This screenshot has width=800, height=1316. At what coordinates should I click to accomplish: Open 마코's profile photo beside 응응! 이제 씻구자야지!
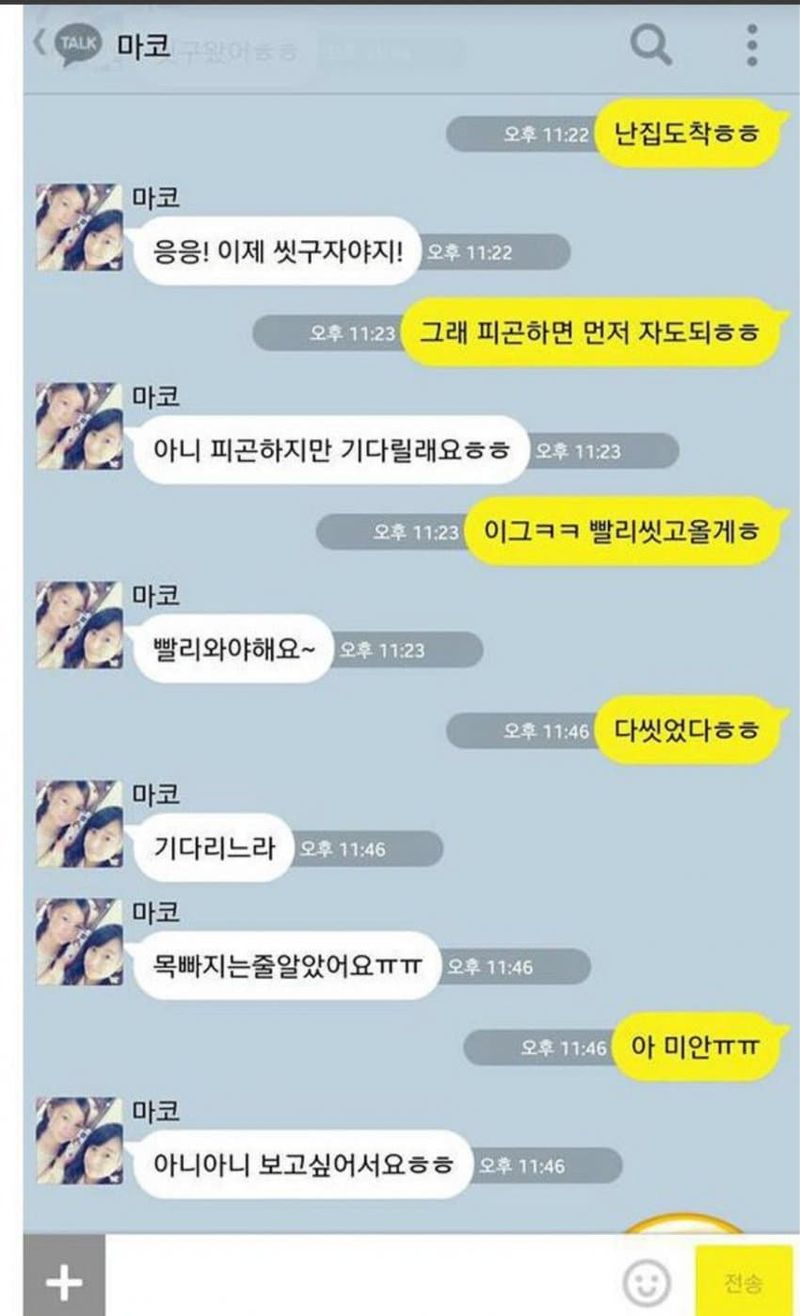tap(80, 228)
